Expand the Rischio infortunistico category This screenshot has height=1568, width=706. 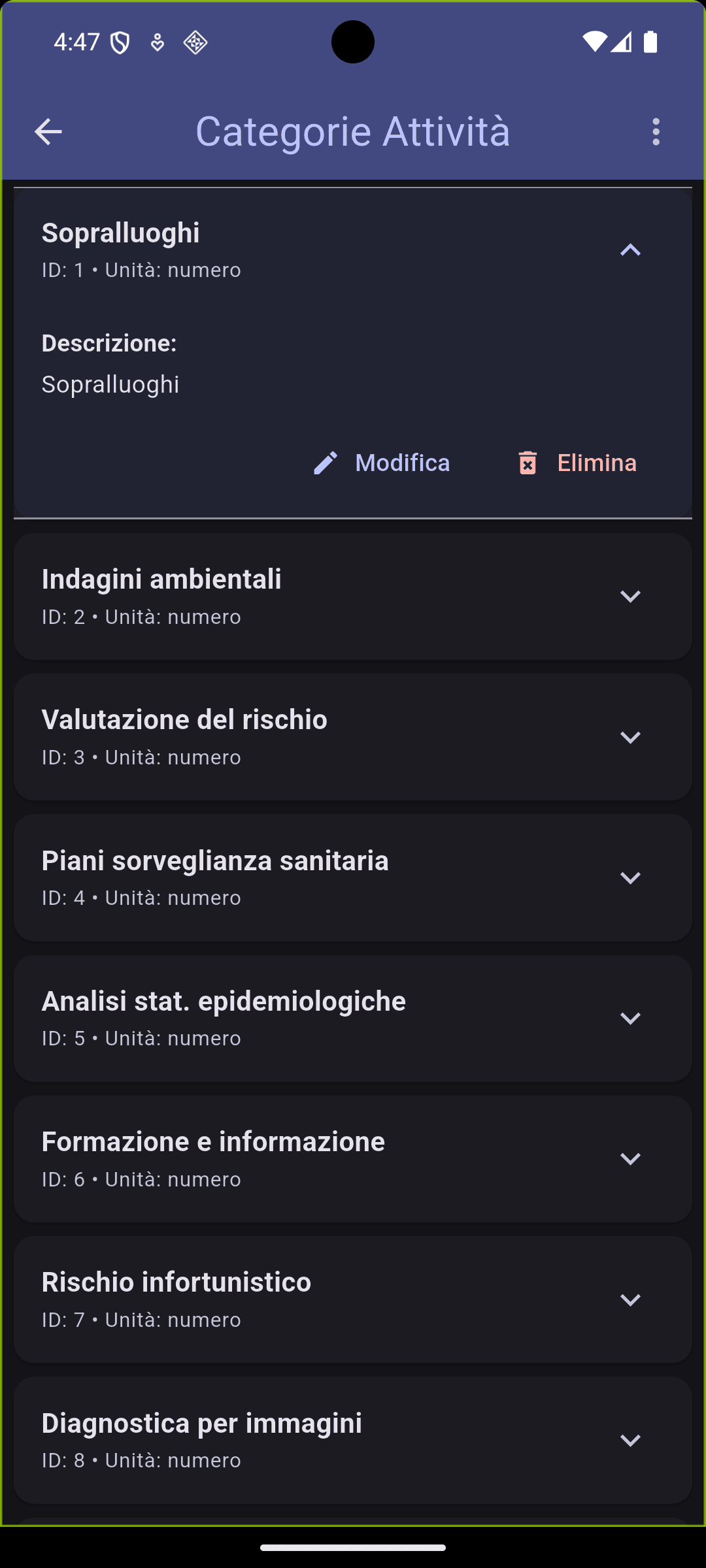(x=631, y=1299)
